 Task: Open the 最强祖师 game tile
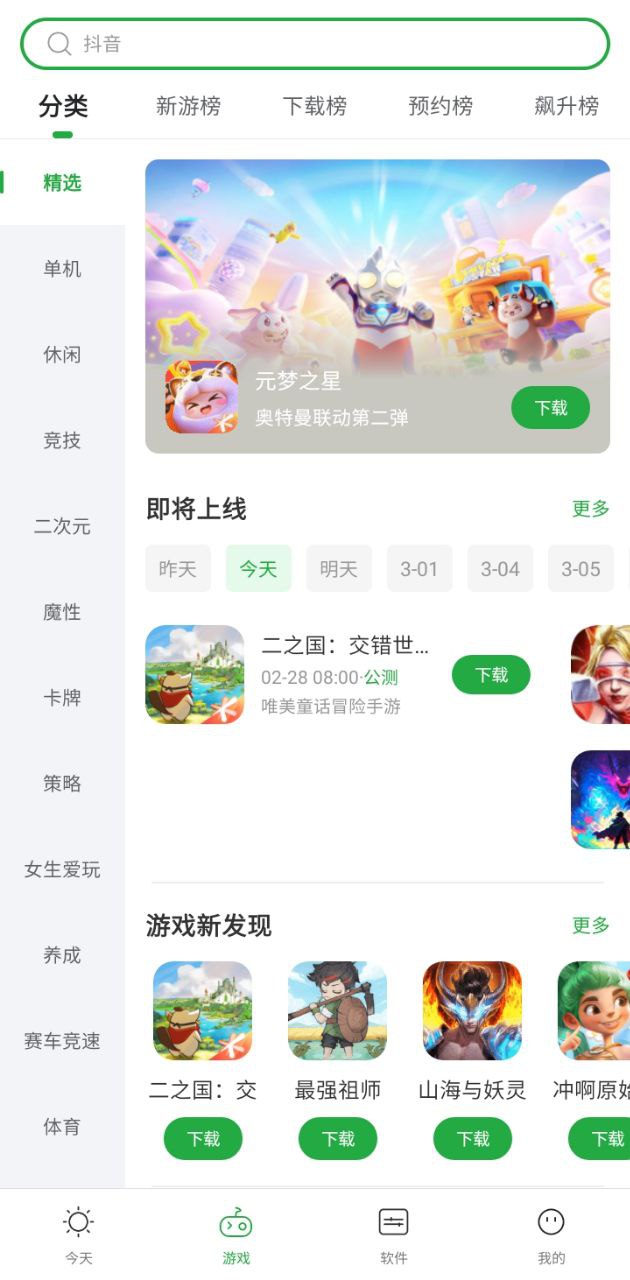point(337,1011)
